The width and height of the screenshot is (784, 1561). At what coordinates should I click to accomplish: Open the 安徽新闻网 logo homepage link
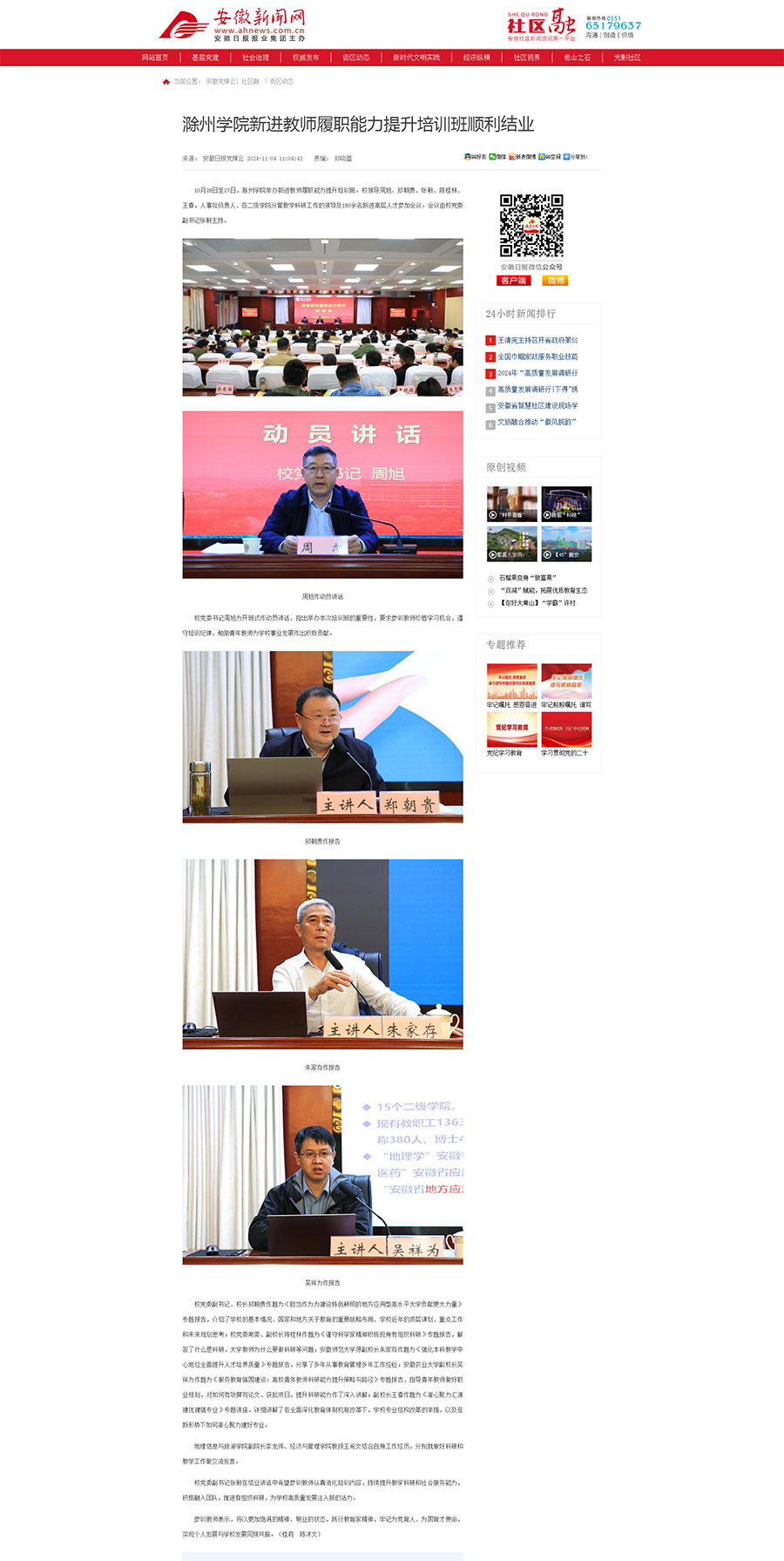(x=233, y=25)
